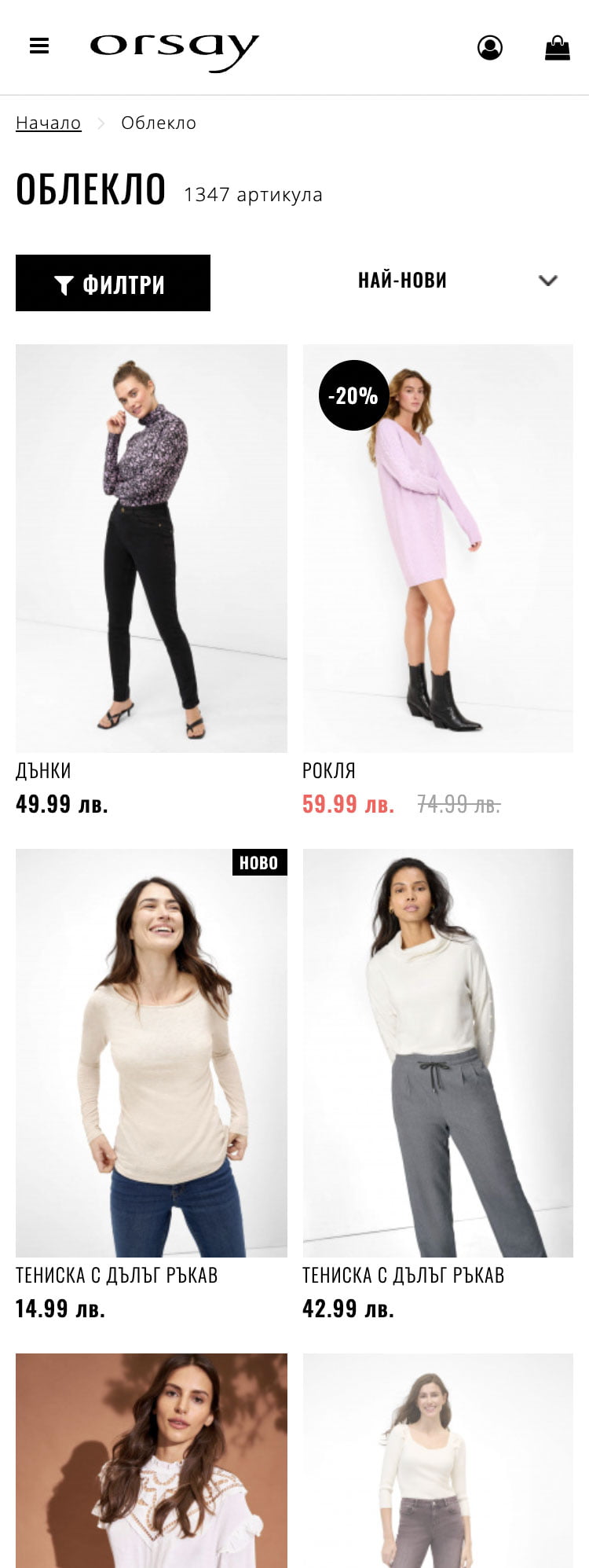View the discounted РОКЛЯ product card
The height and width of the screenshot is (1568, 589).
(437, 549)
